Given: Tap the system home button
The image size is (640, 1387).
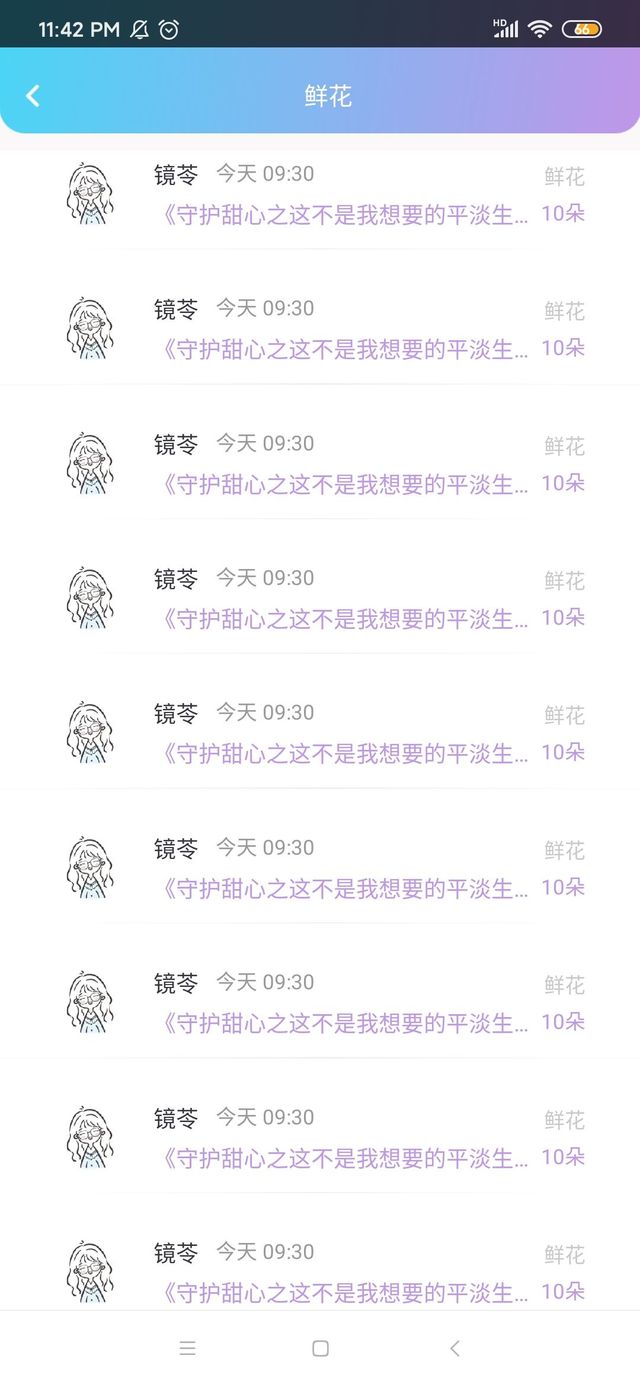Looking at the screenshot, I should tap(320, 1348).
